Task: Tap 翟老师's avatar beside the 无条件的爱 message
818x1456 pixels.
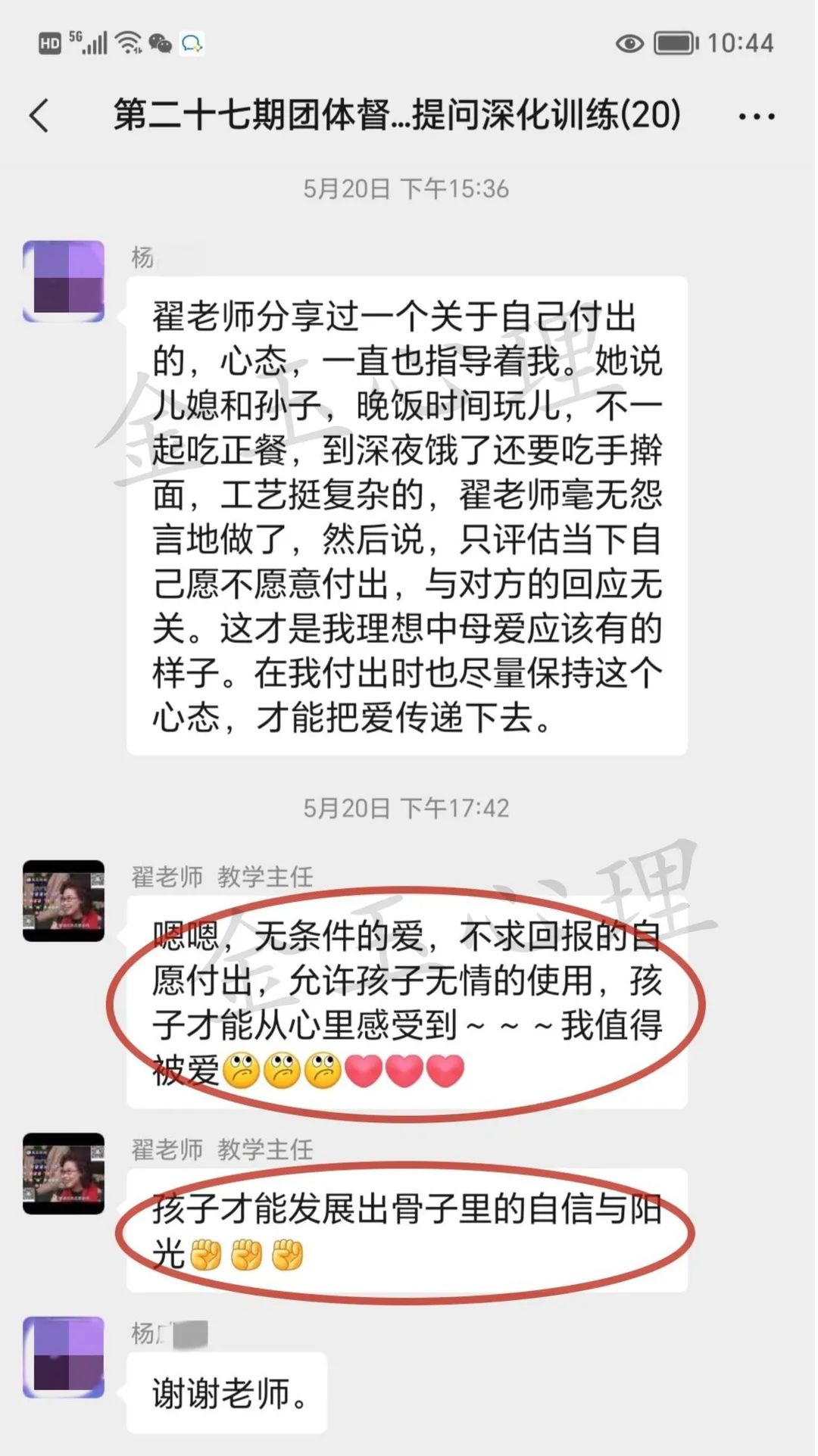Action: tap(64, 901)
